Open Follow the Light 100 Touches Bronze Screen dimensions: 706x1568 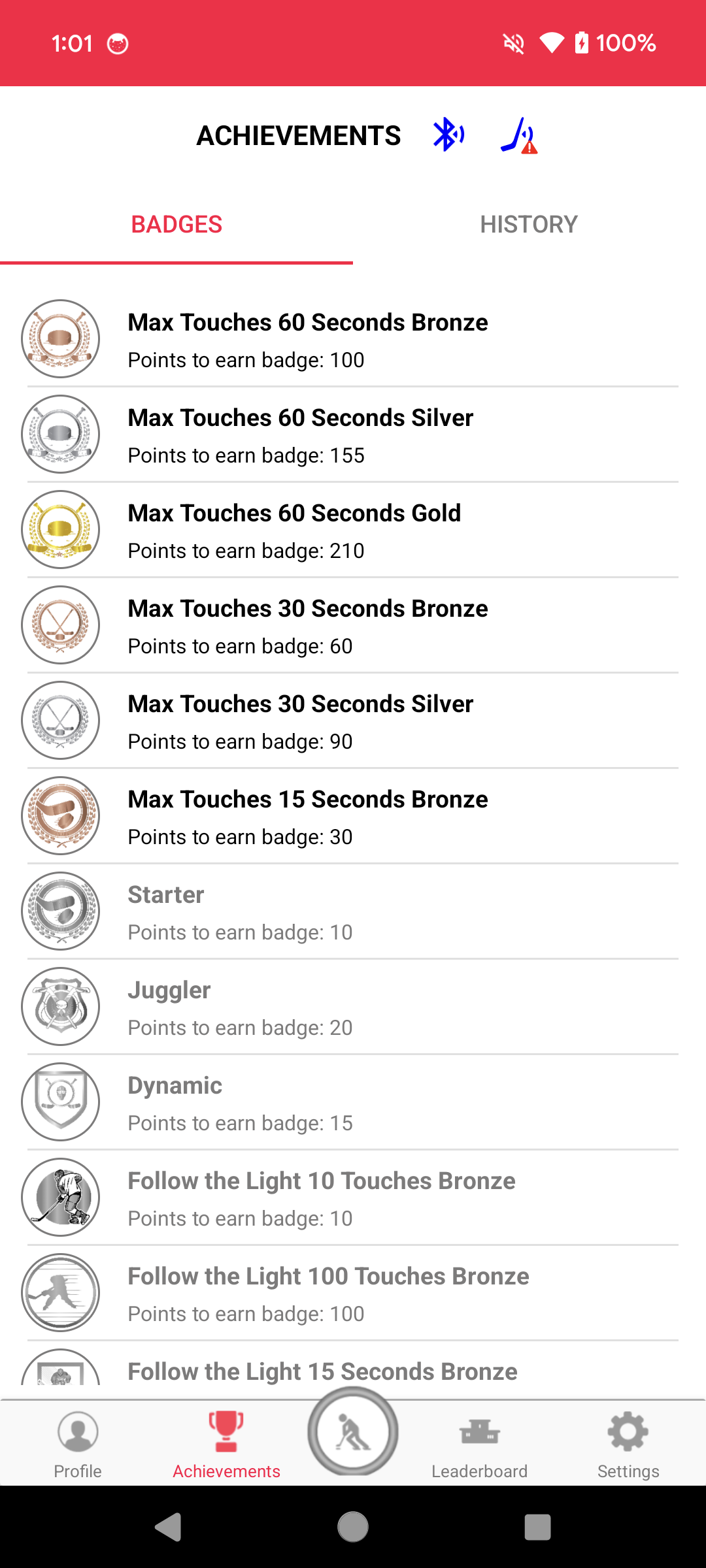click(353, 1293)
